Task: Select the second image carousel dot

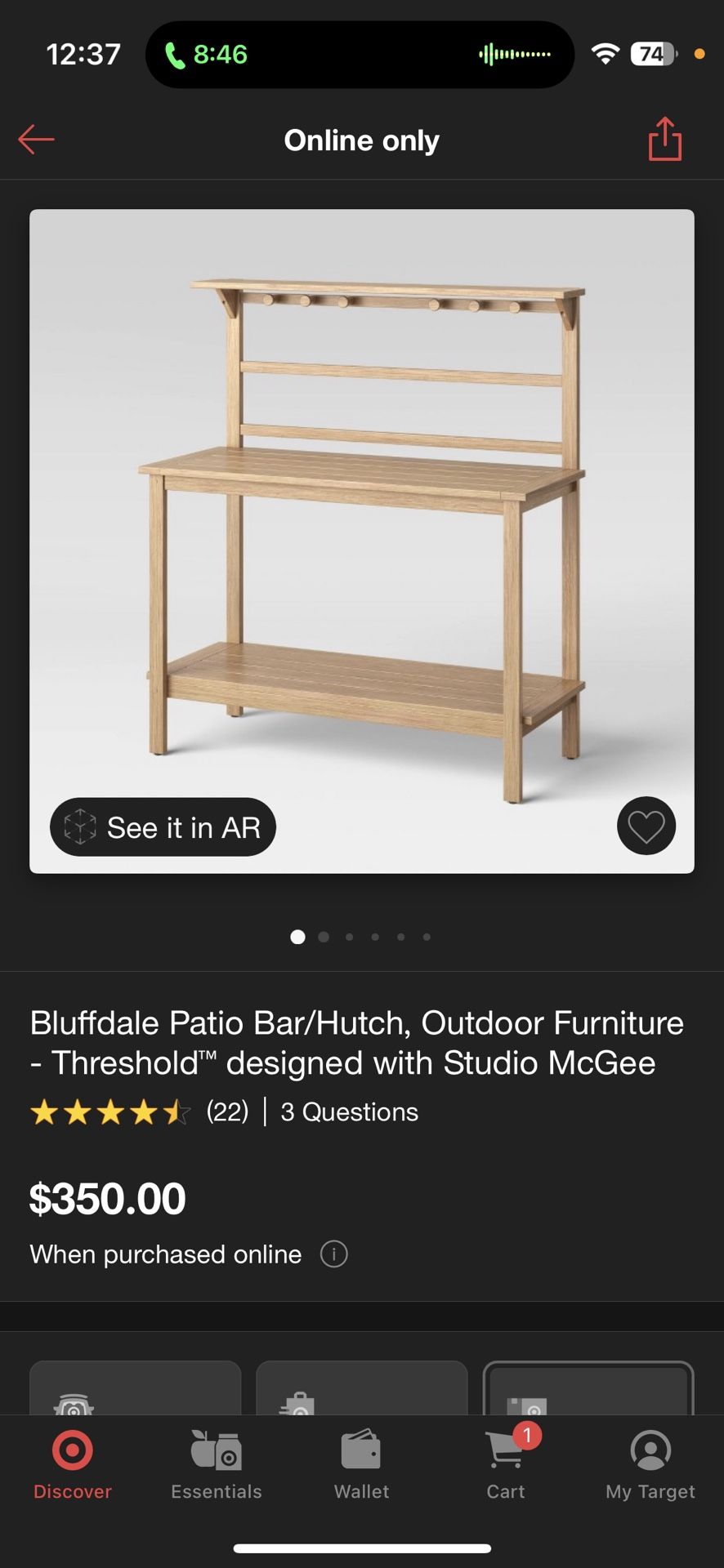Action: [x=323, y=937]
